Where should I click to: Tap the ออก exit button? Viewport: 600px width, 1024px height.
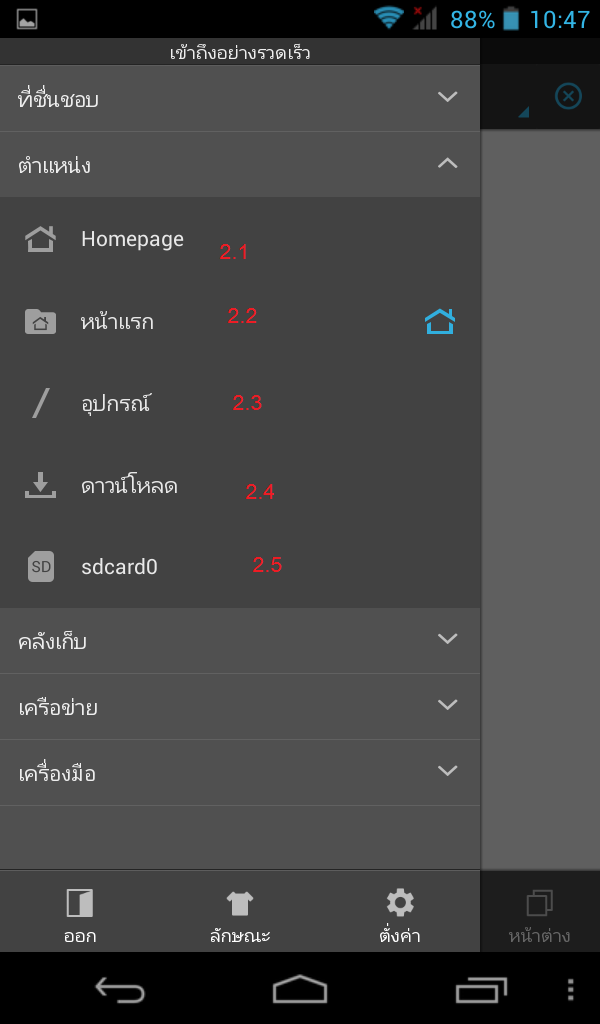pyautogui.click(x=80, y=914)
